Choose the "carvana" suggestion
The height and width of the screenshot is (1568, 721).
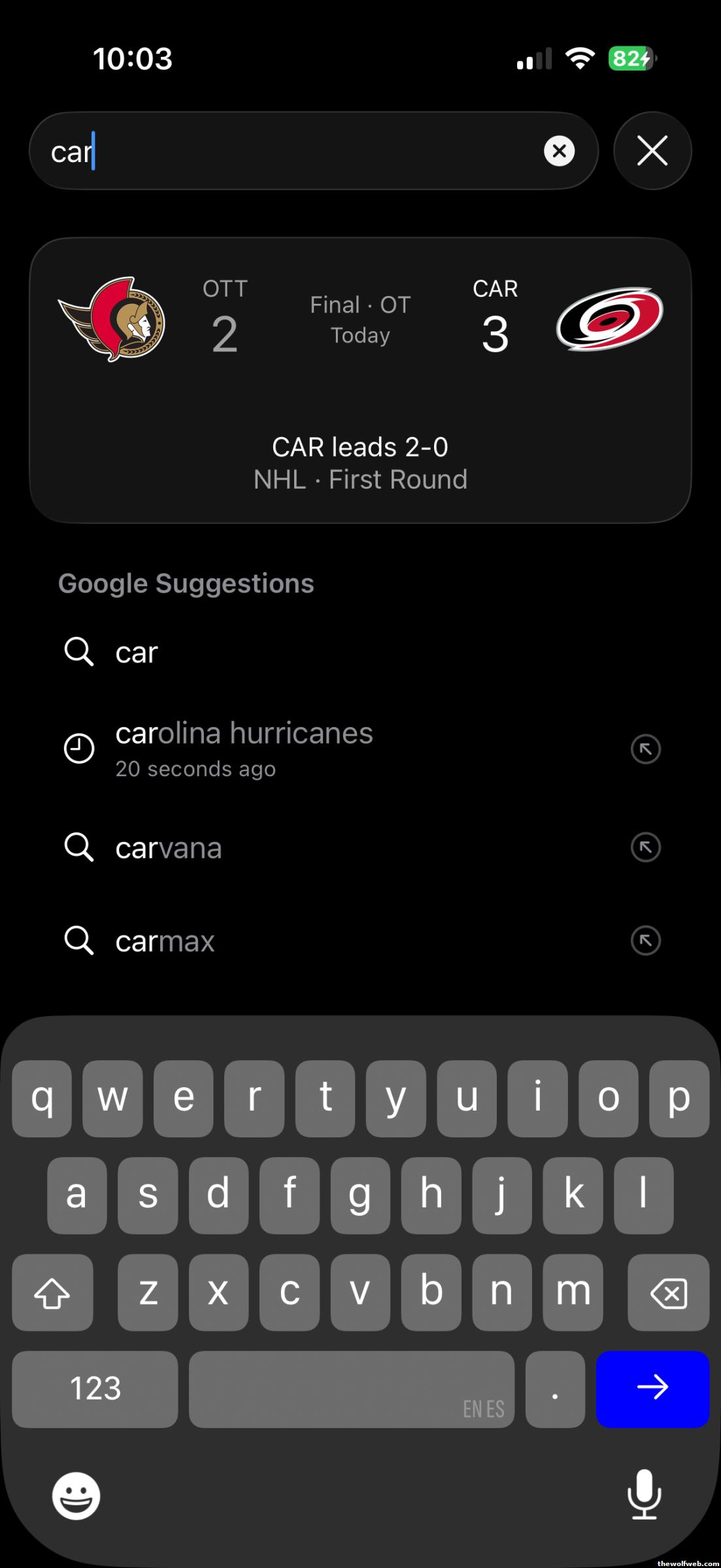pos(169,848)
